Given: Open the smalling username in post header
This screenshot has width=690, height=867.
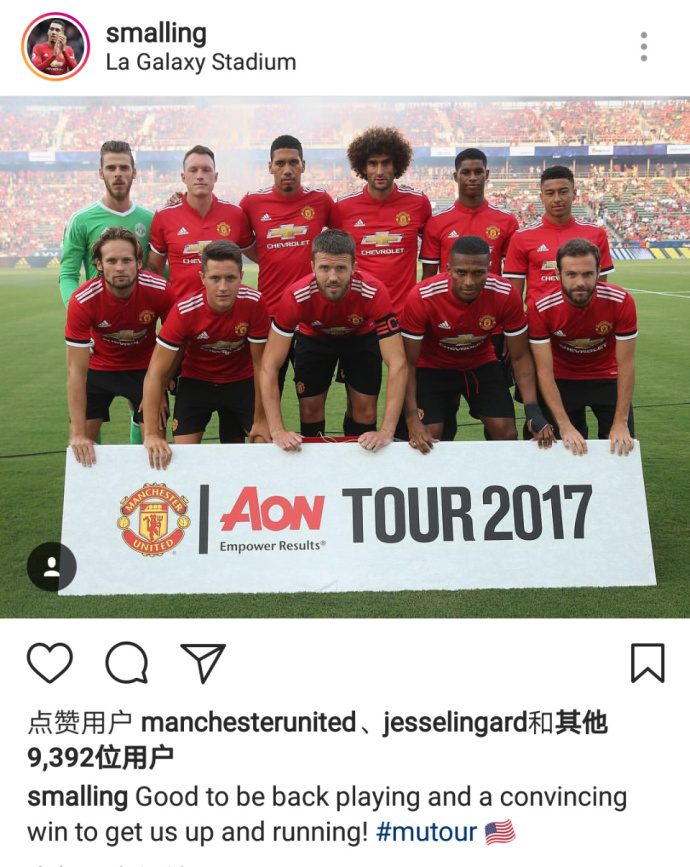Looking at the screenshot, I should [156, 33].
